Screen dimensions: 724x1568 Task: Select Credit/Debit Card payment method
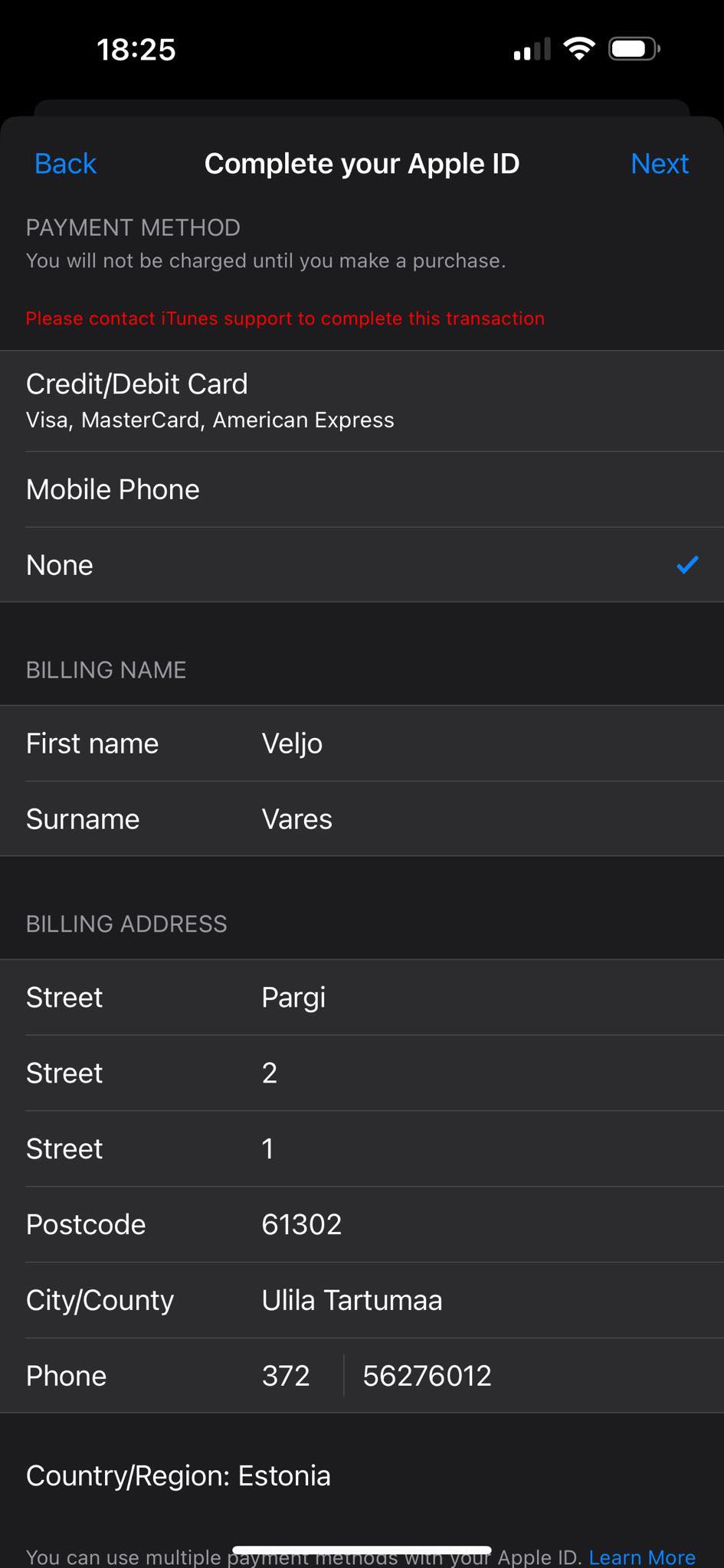pos(362,400)
